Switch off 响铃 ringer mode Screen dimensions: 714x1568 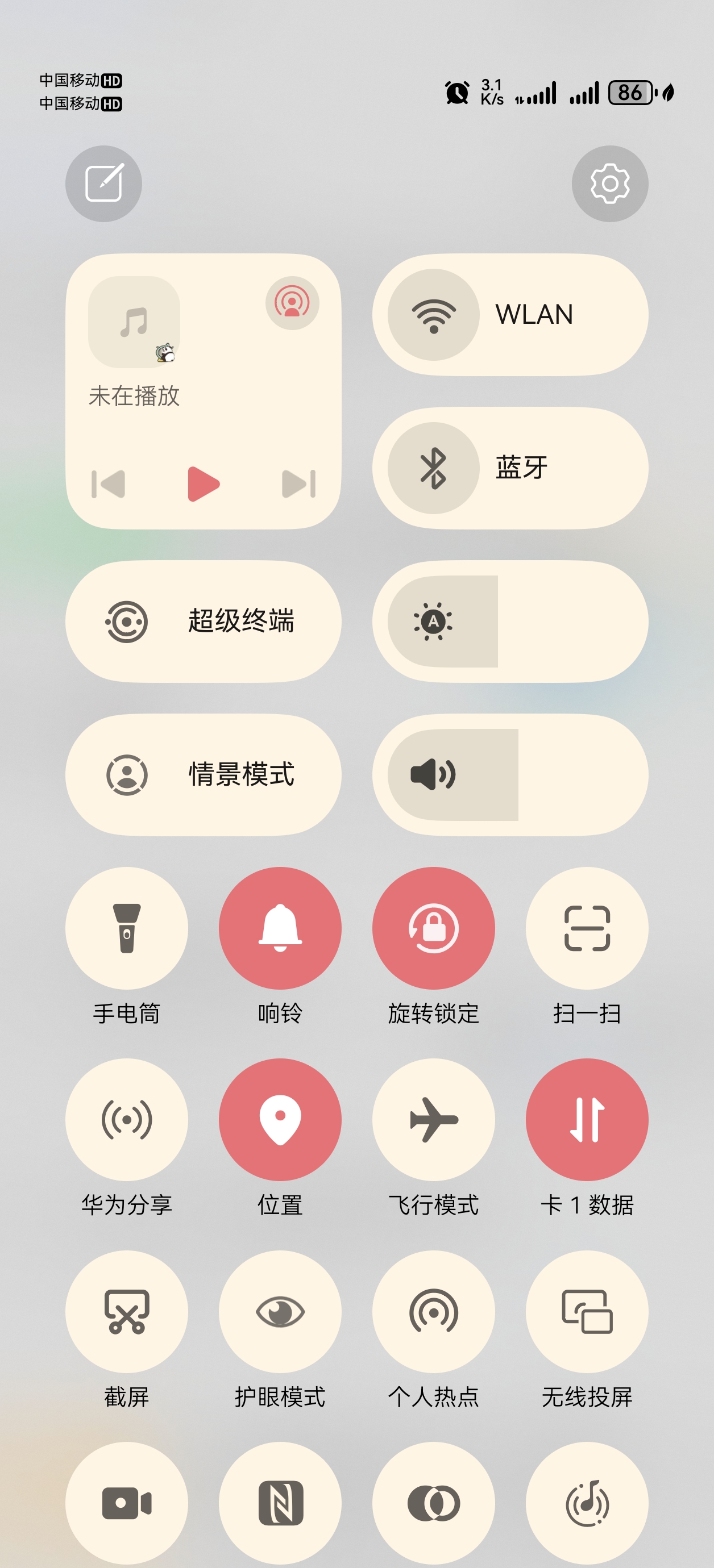coord(280,928)
